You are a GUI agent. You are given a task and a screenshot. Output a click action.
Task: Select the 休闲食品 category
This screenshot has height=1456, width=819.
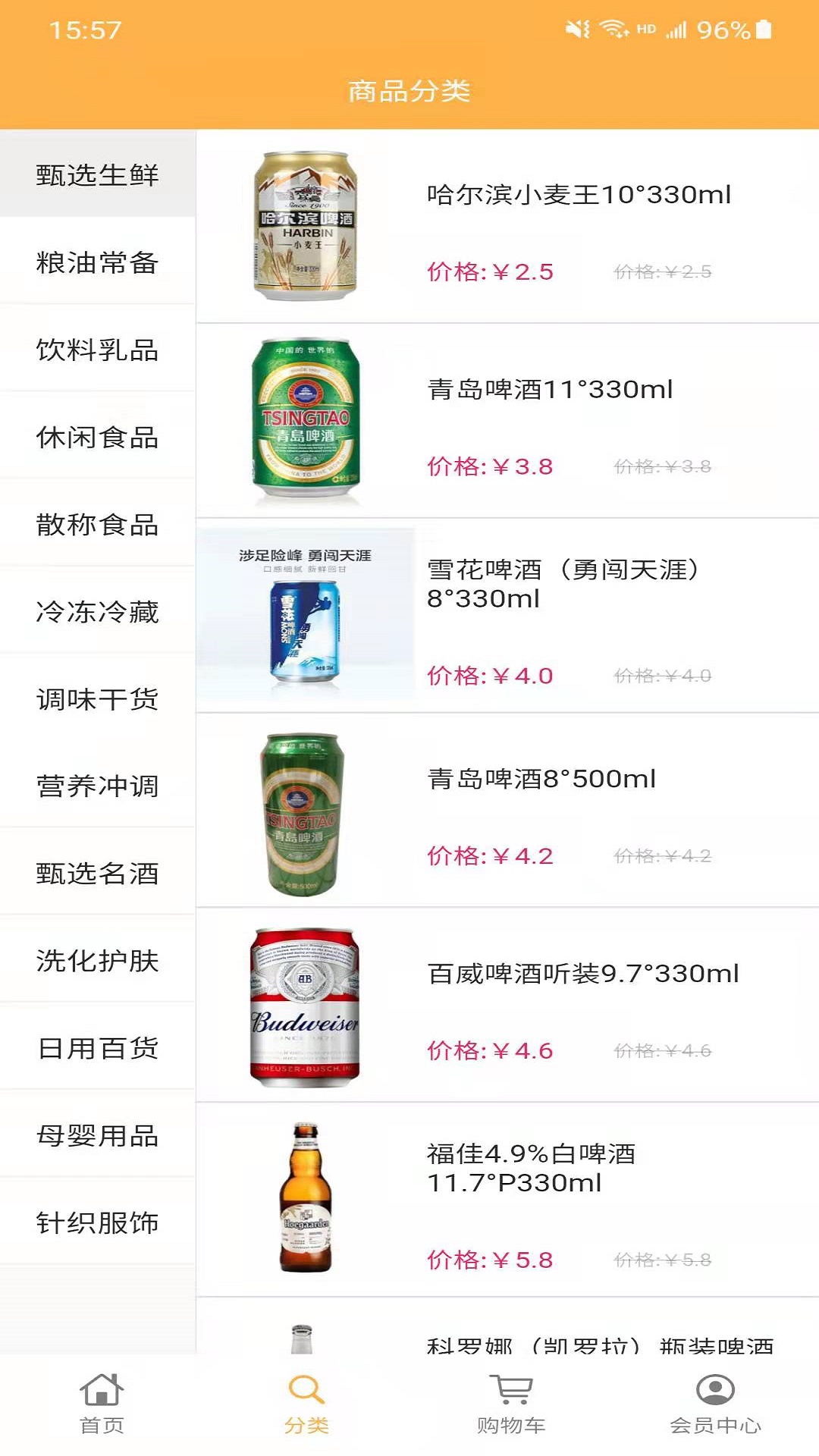click(97, 438)
